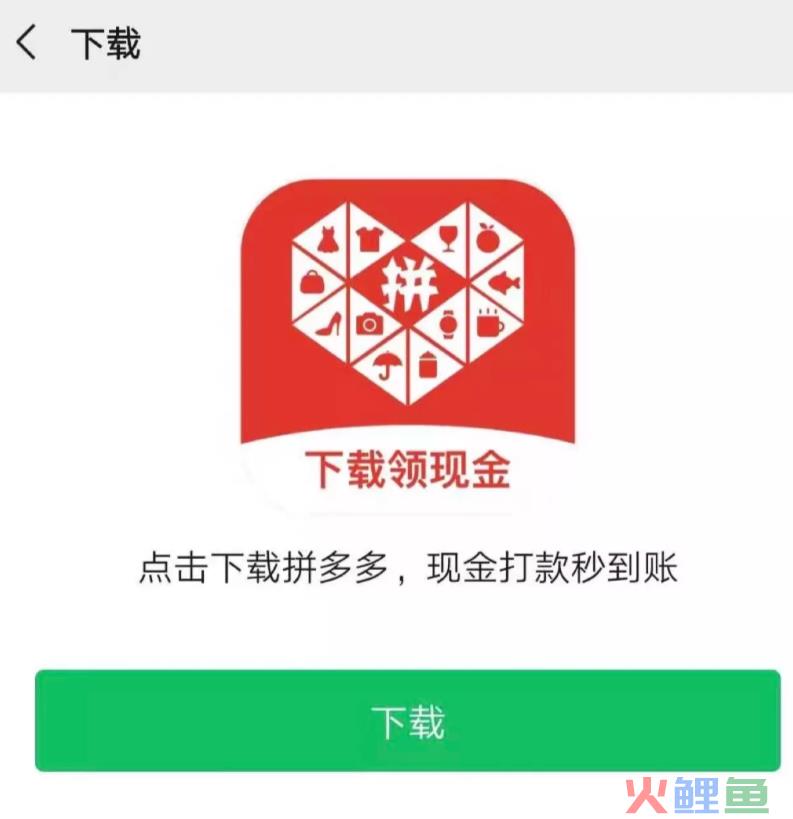Tap the green 下载 button
The image size is (793, 819).
pyautogui.click(x=407, y=721)
